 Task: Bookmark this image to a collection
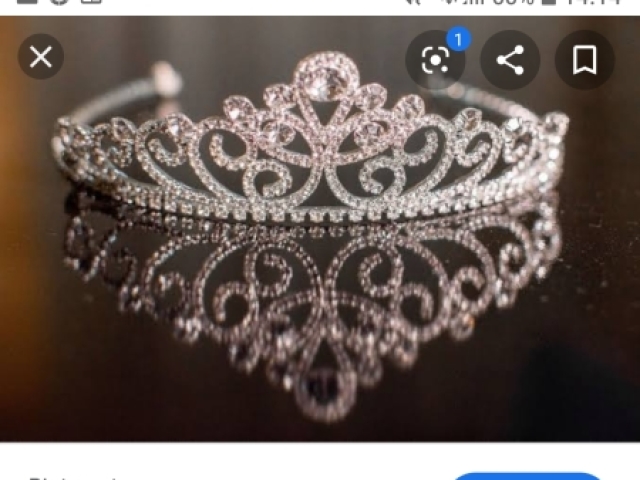[x=585, y=60]
